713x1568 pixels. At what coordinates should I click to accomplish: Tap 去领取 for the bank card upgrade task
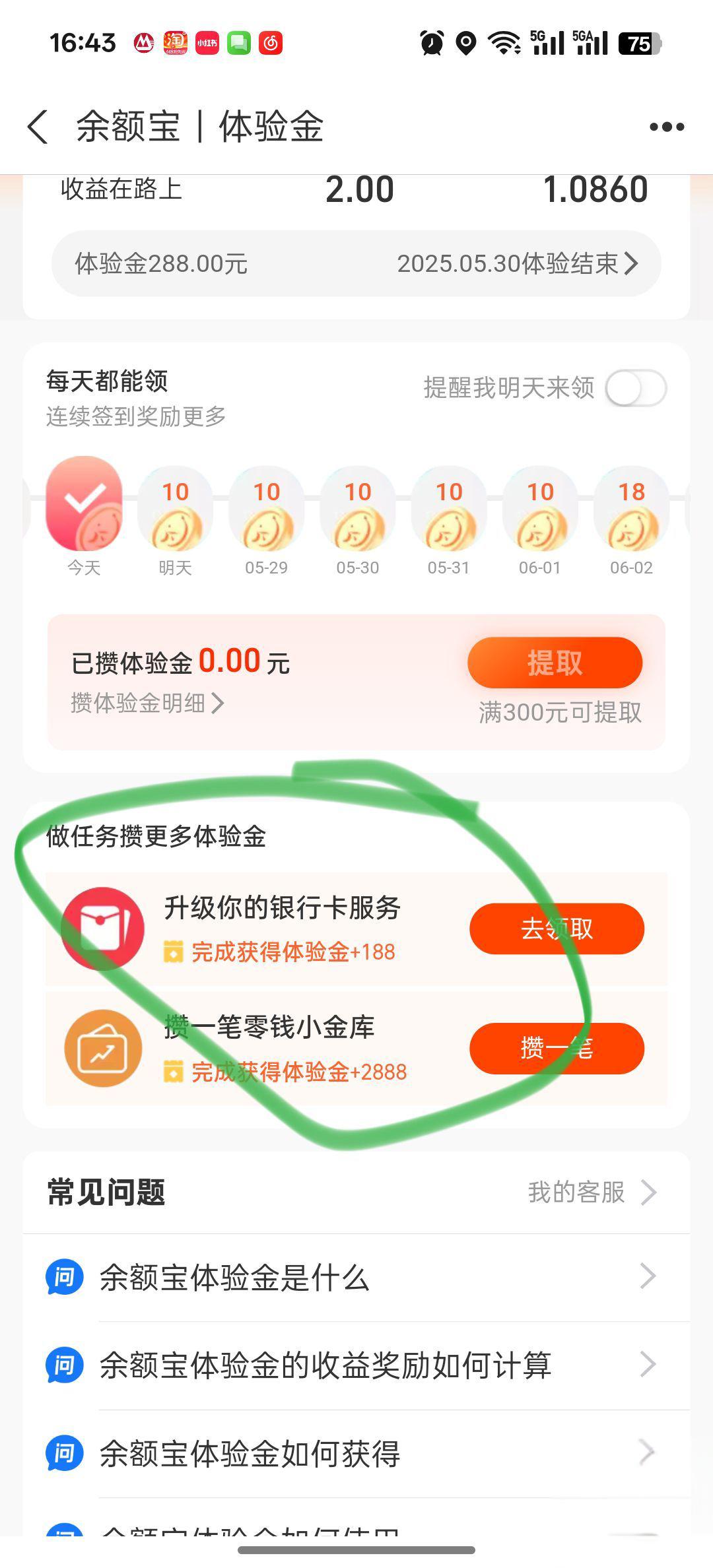point(557,929)
